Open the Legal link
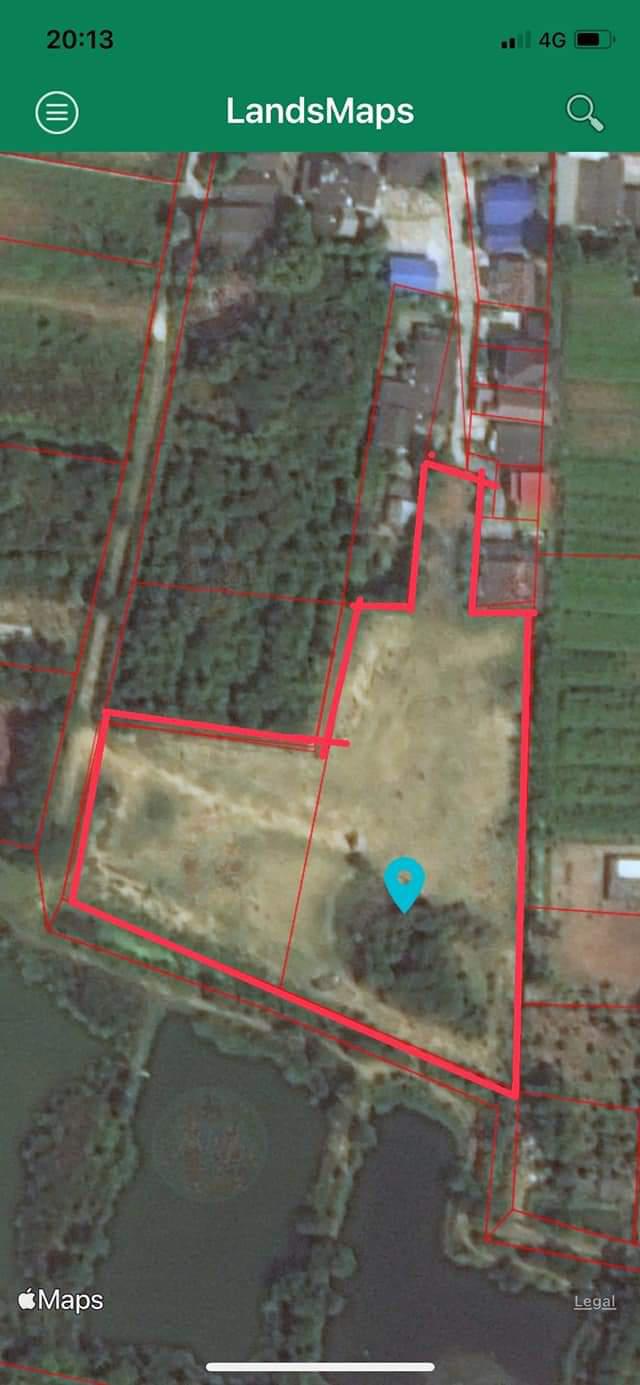The height and width of the screenshot is (1385, 640). 594,1302
